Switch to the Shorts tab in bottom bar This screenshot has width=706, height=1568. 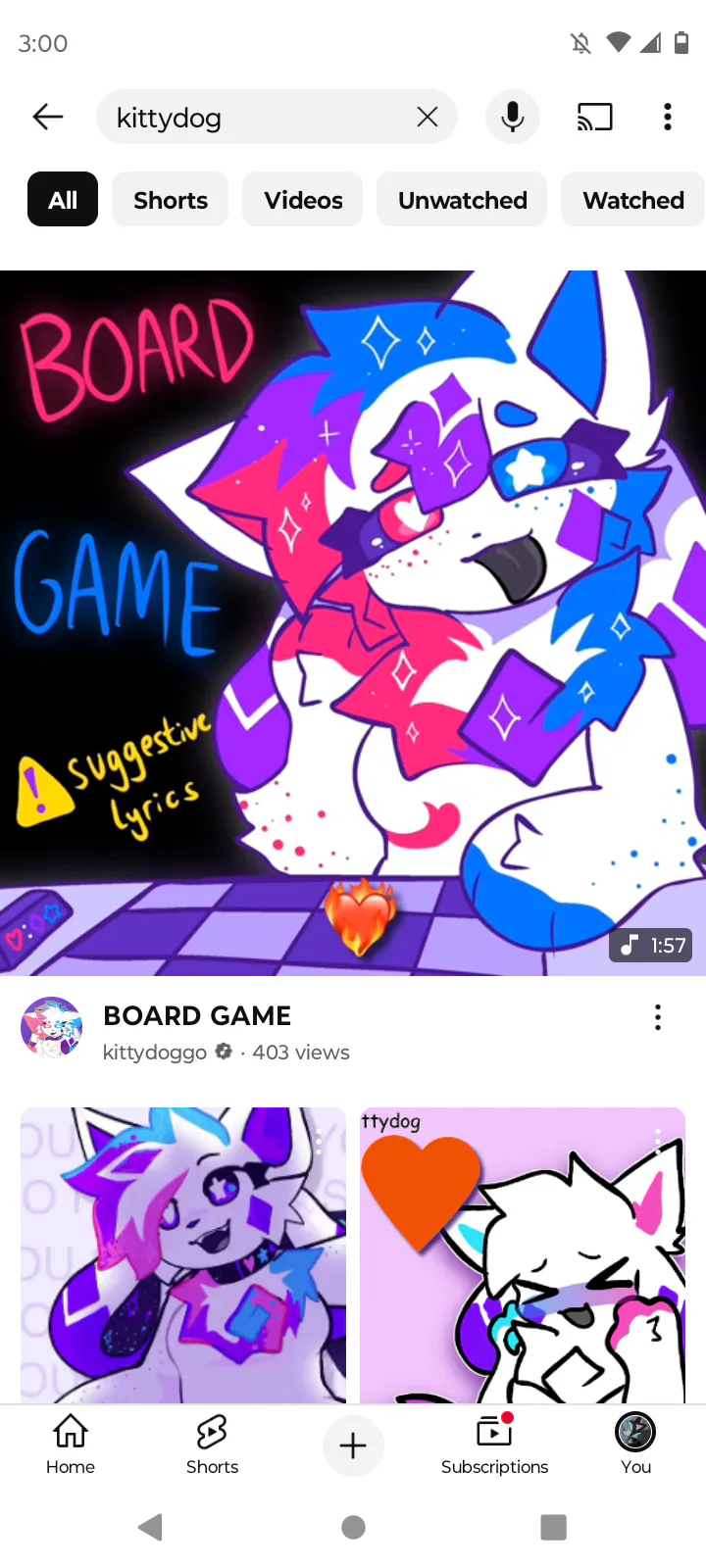pos(212,1445)
